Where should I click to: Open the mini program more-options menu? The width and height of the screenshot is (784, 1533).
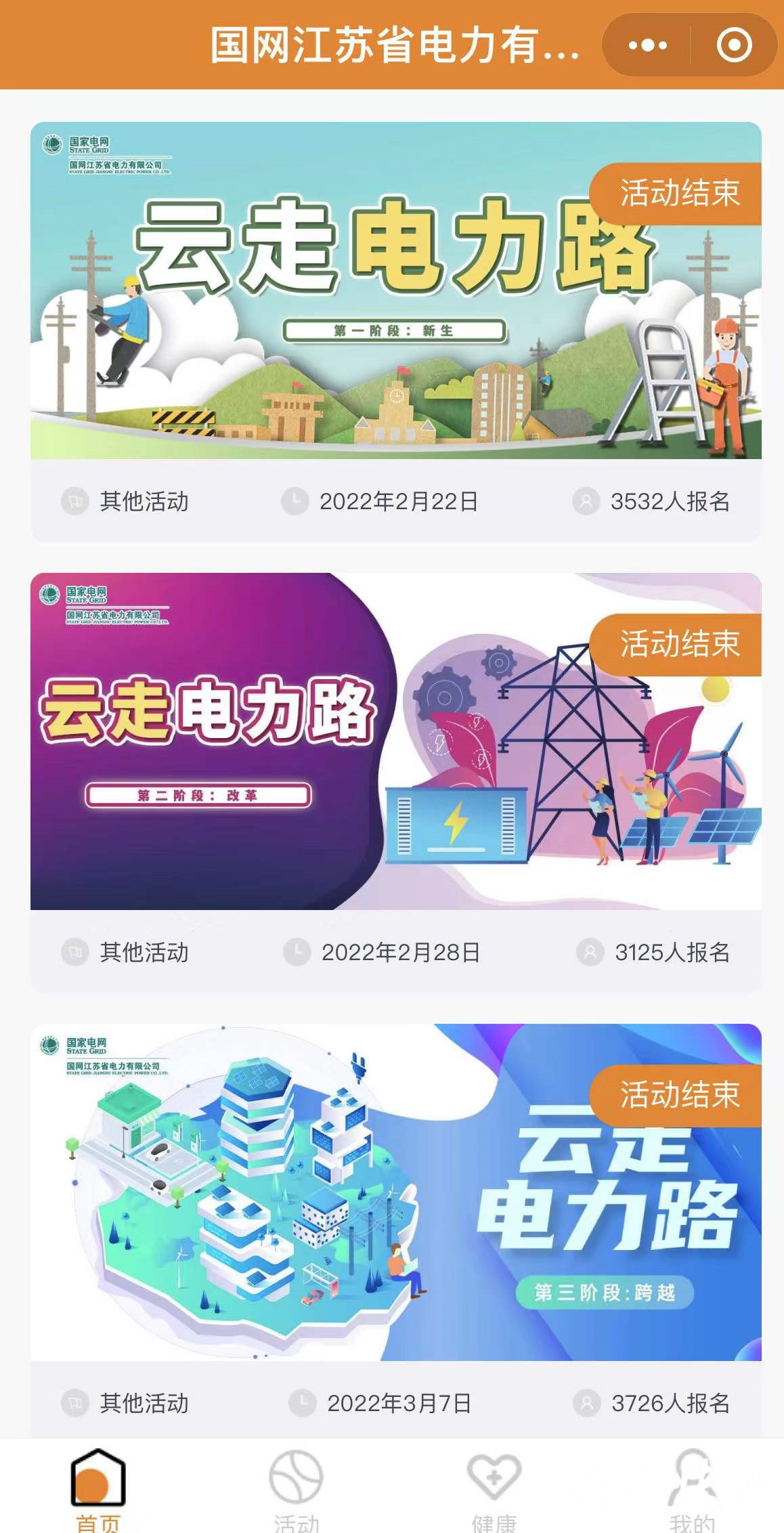(647, 45)
